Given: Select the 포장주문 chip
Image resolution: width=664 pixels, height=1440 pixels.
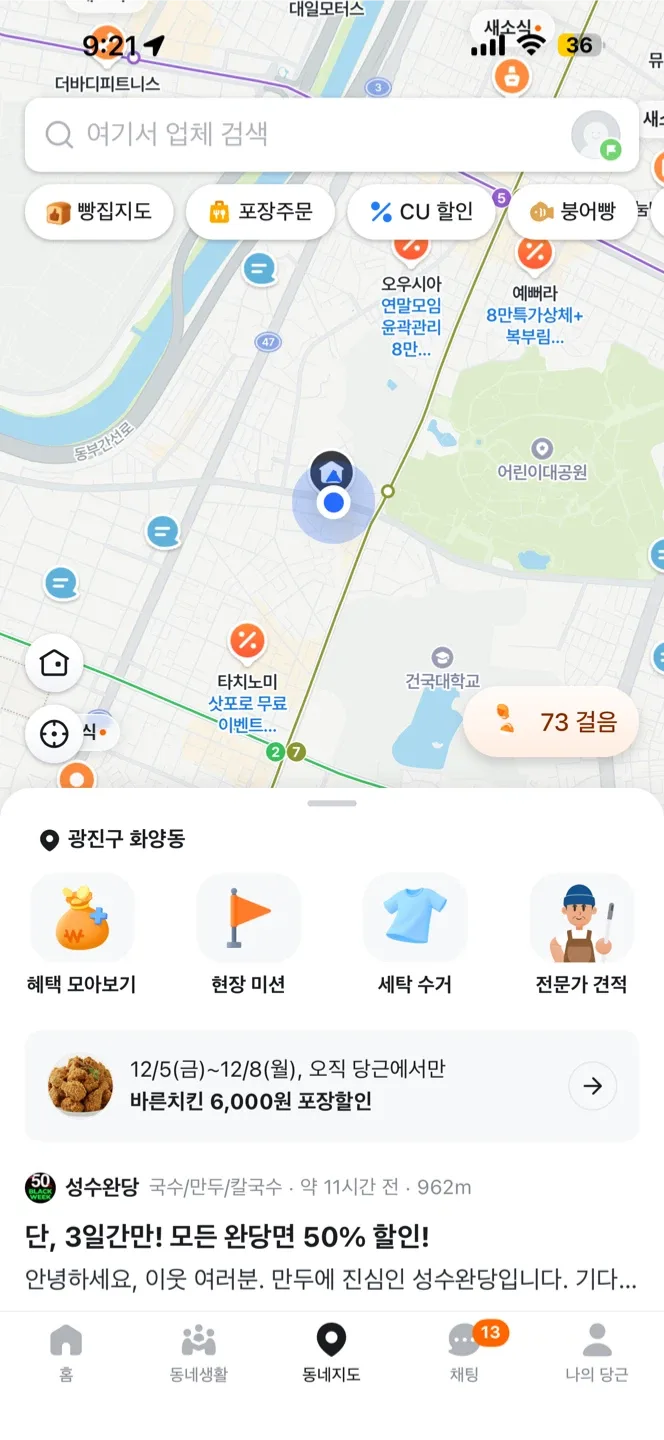Looking at the screenshot, I should tap(260, 212).
